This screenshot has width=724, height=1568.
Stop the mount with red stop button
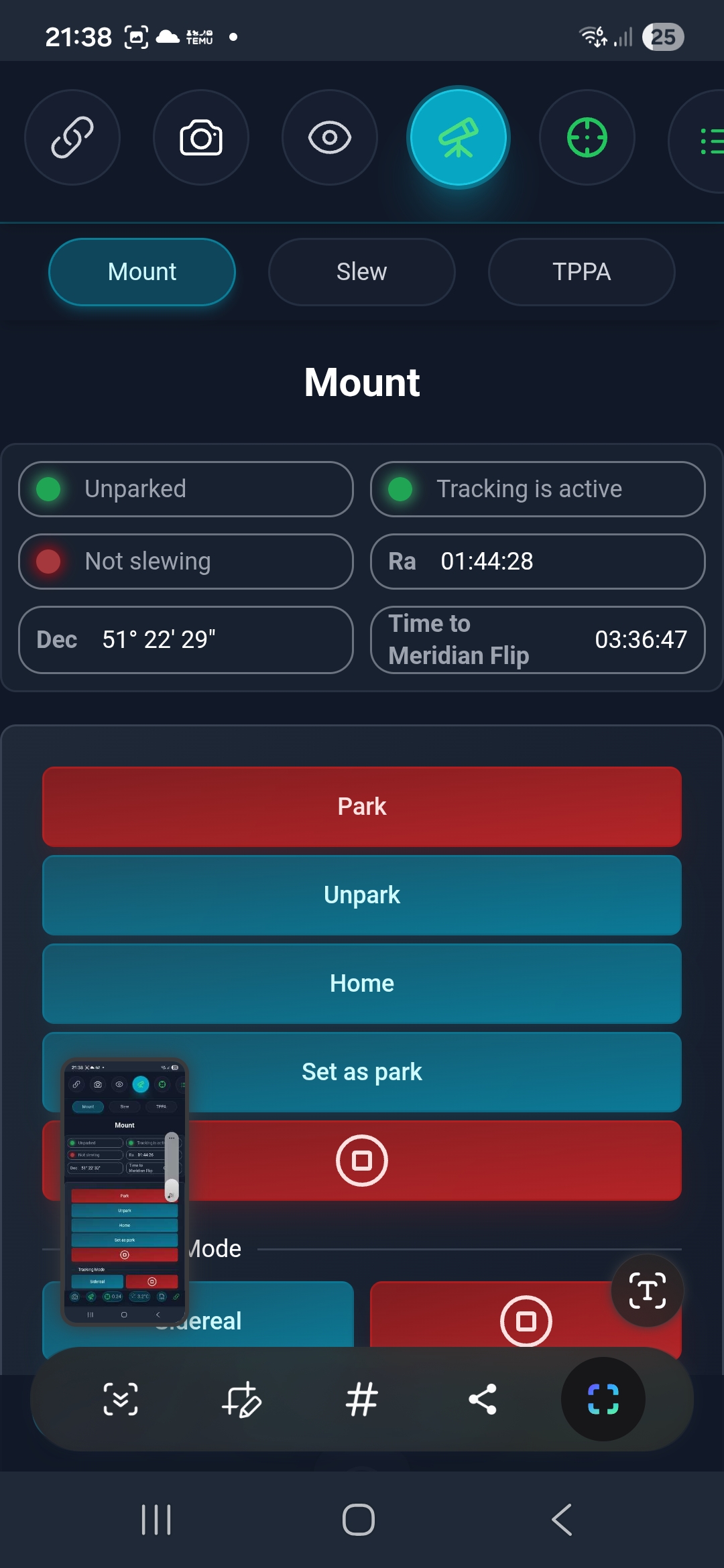coord(362,1160)
